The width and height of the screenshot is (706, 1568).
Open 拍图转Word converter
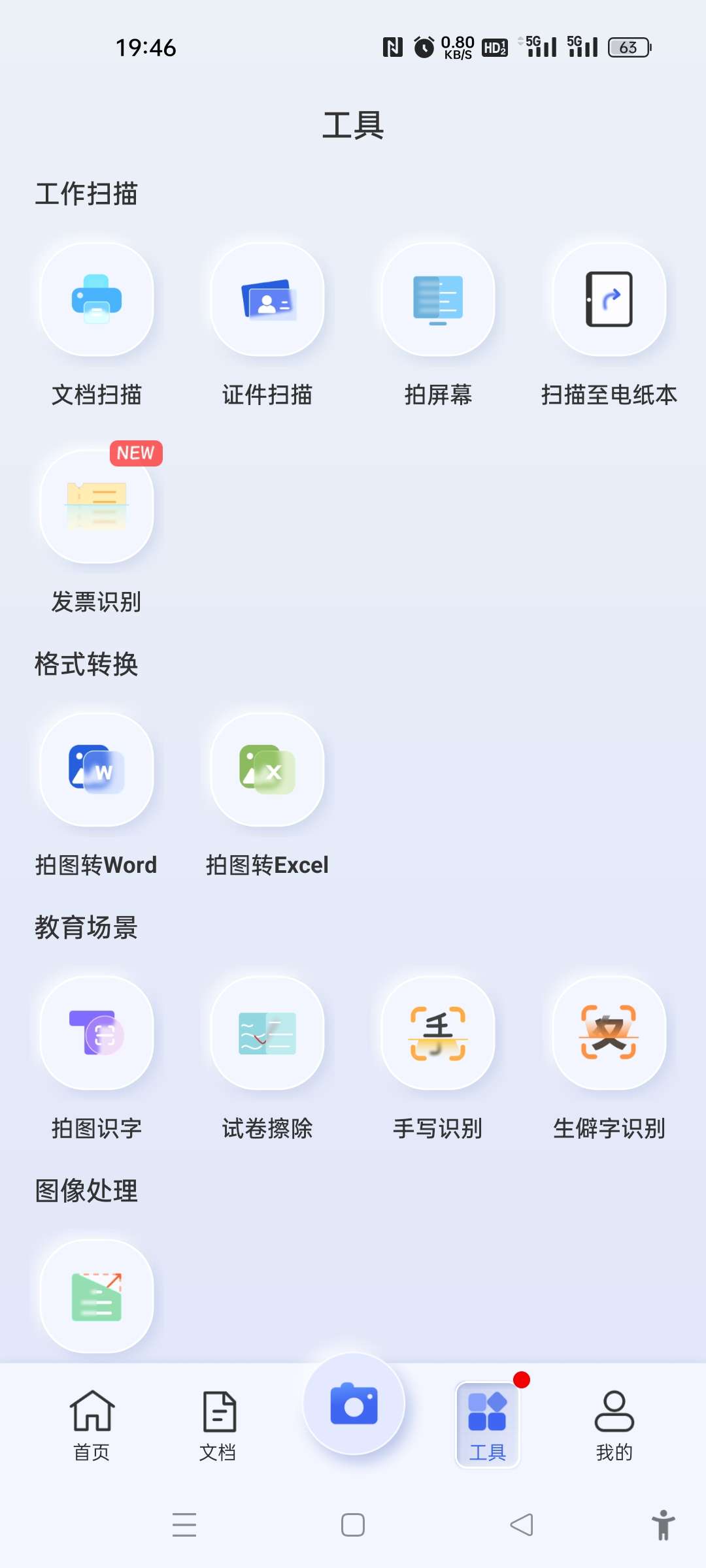click(97, 770)
